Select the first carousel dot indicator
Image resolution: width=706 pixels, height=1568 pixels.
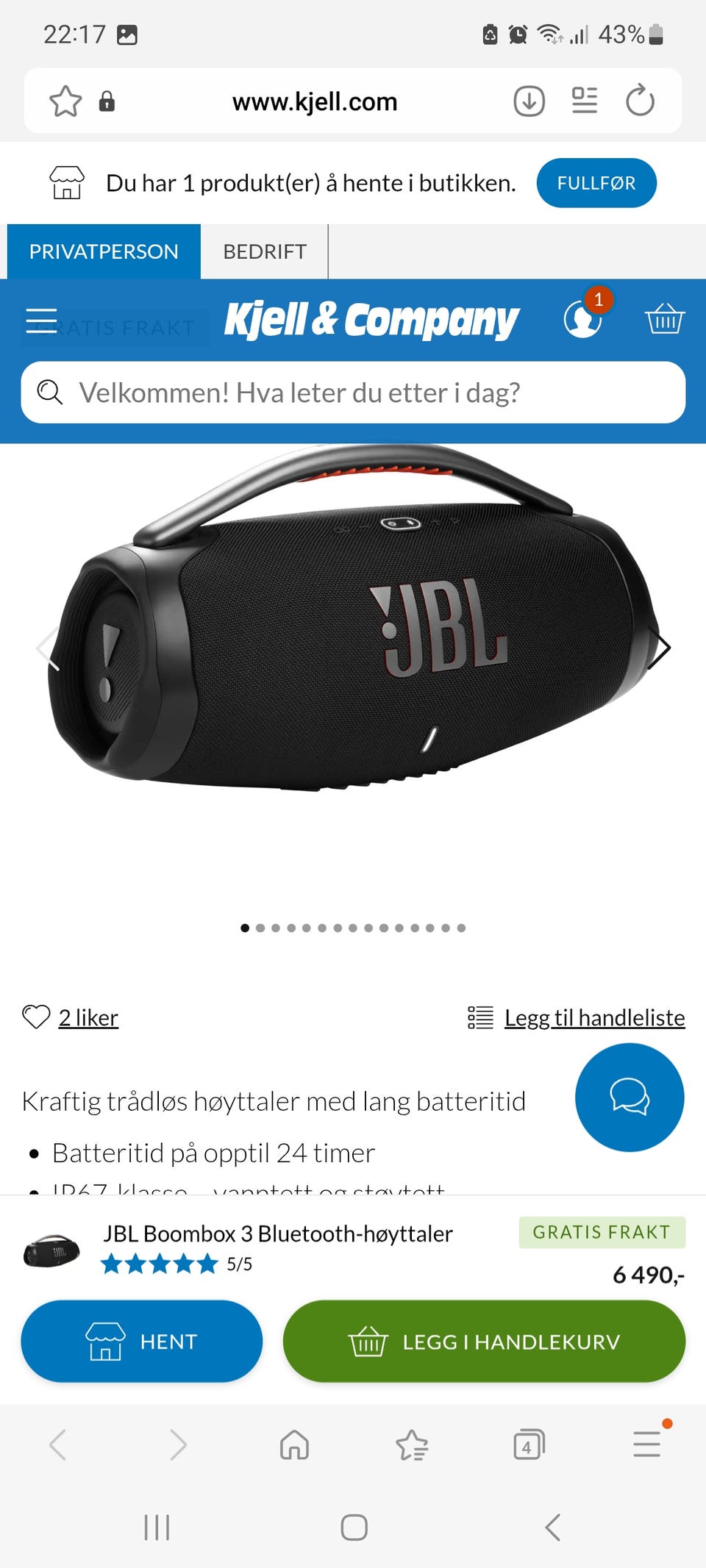245,928
